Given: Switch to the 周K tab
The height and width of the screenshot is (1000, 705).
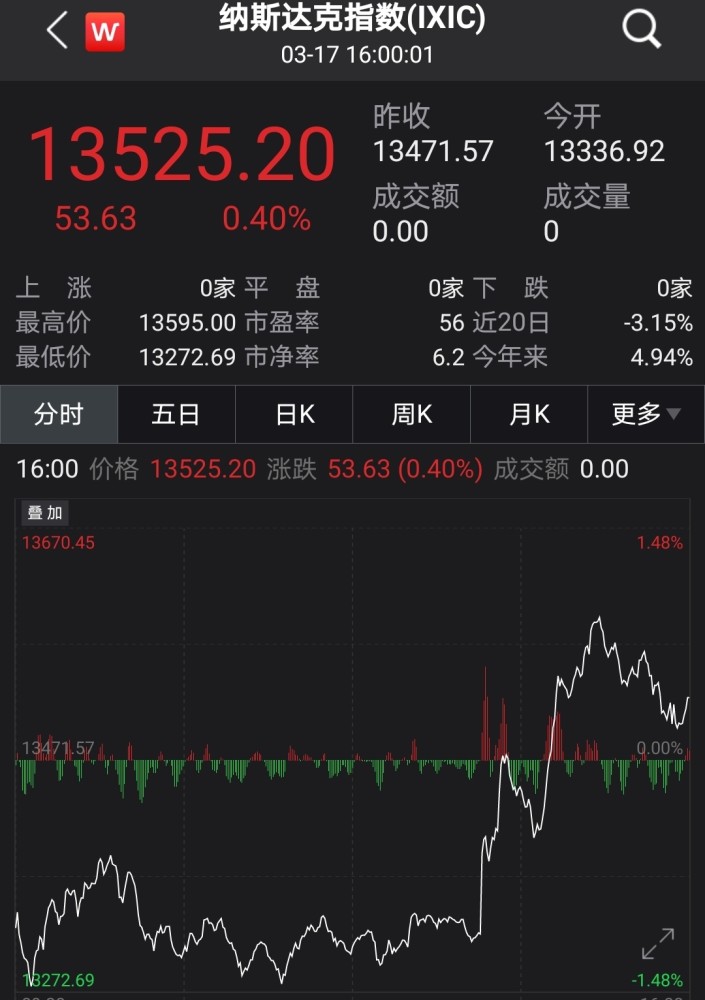Looking at the screenshot, I should 411,414.
